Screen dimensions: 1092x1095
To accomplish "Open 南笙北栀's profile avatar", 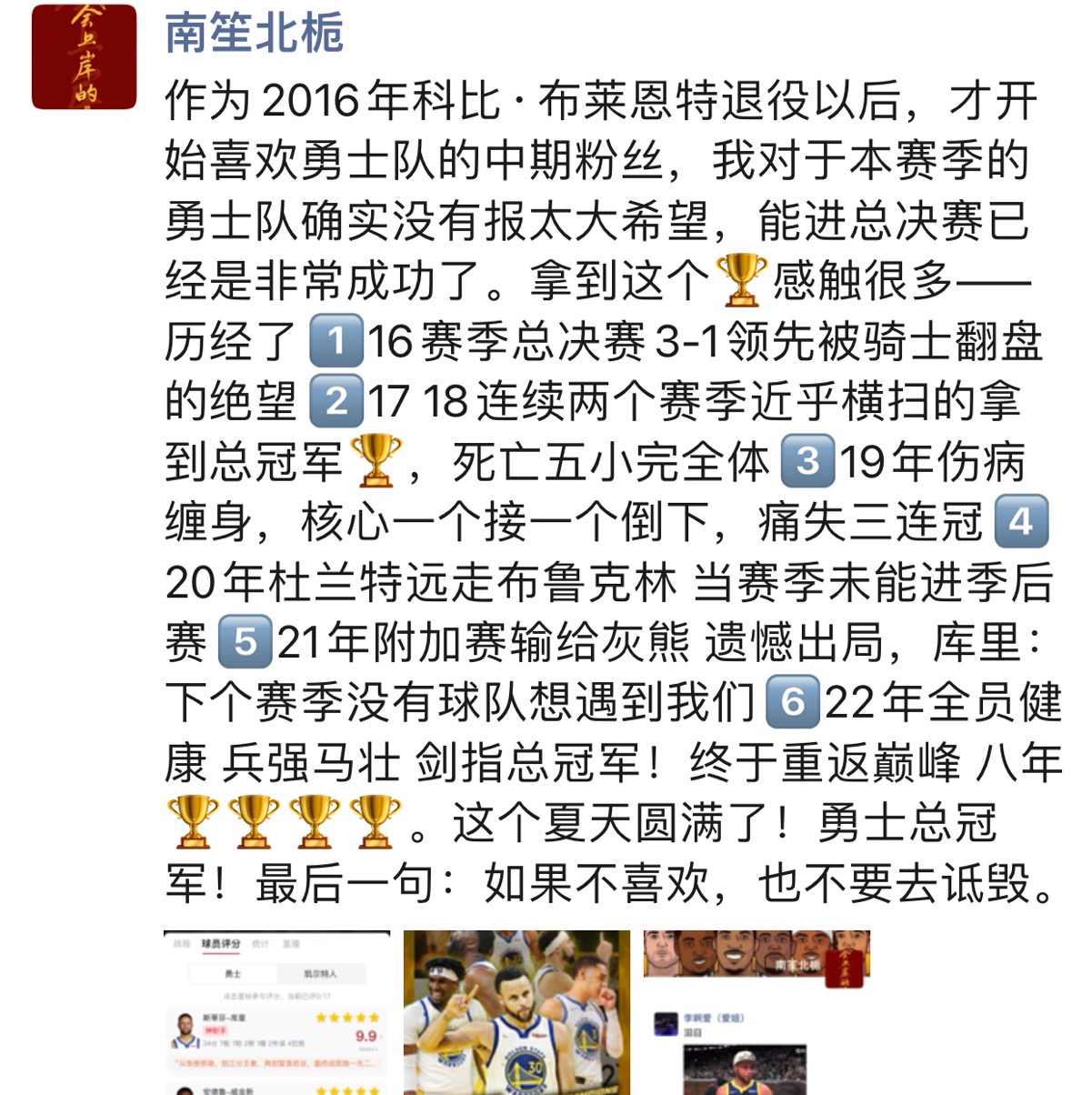I will click(84, 56).
